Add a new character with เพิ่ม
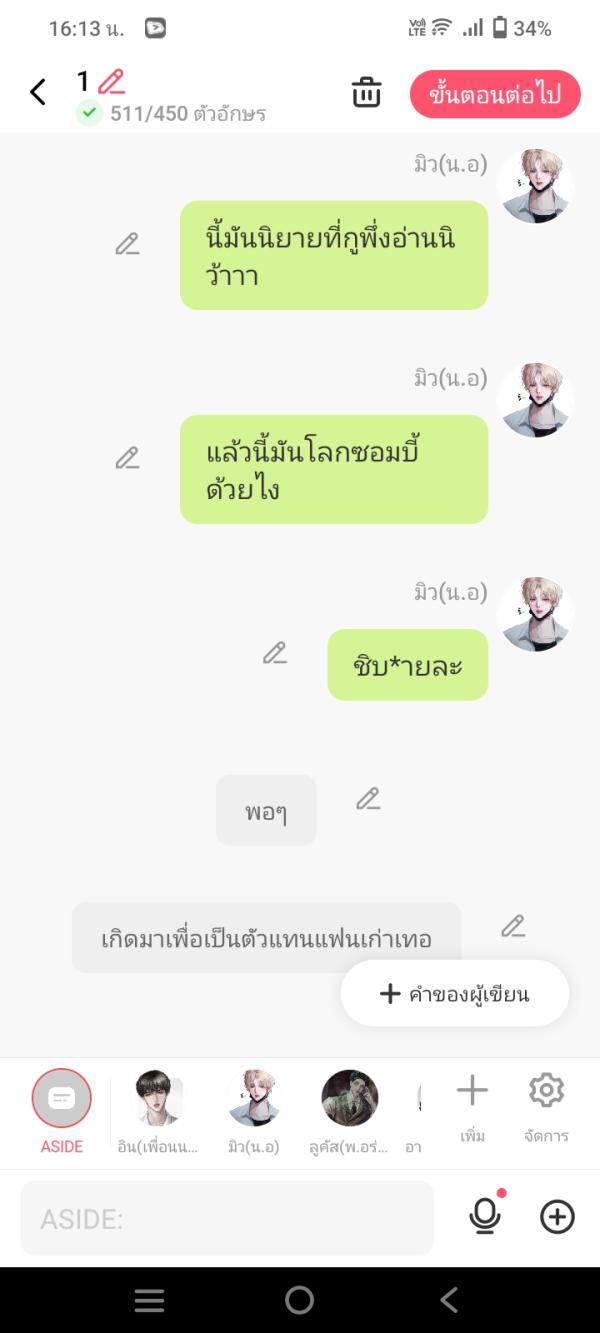Screen dimensions: 600x1333 [x=472, y=1099]
